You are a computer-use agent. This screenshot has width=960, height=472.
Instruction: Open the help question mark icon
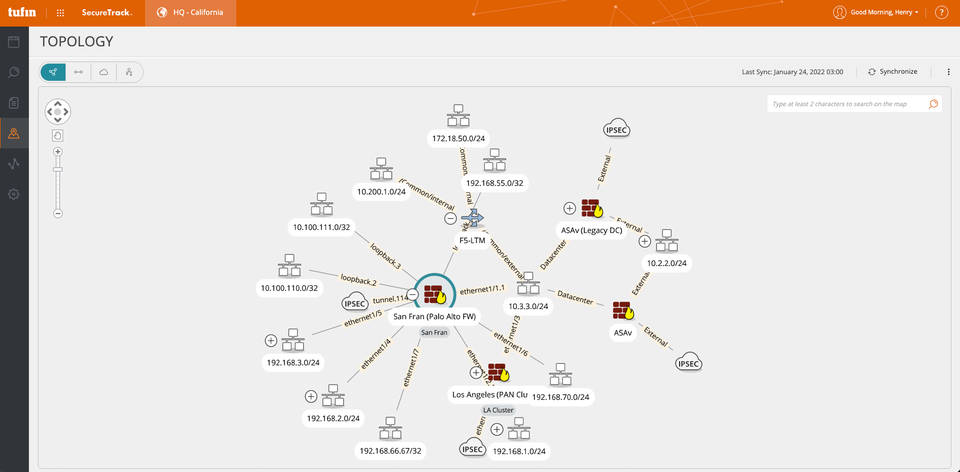click(941, 13)
